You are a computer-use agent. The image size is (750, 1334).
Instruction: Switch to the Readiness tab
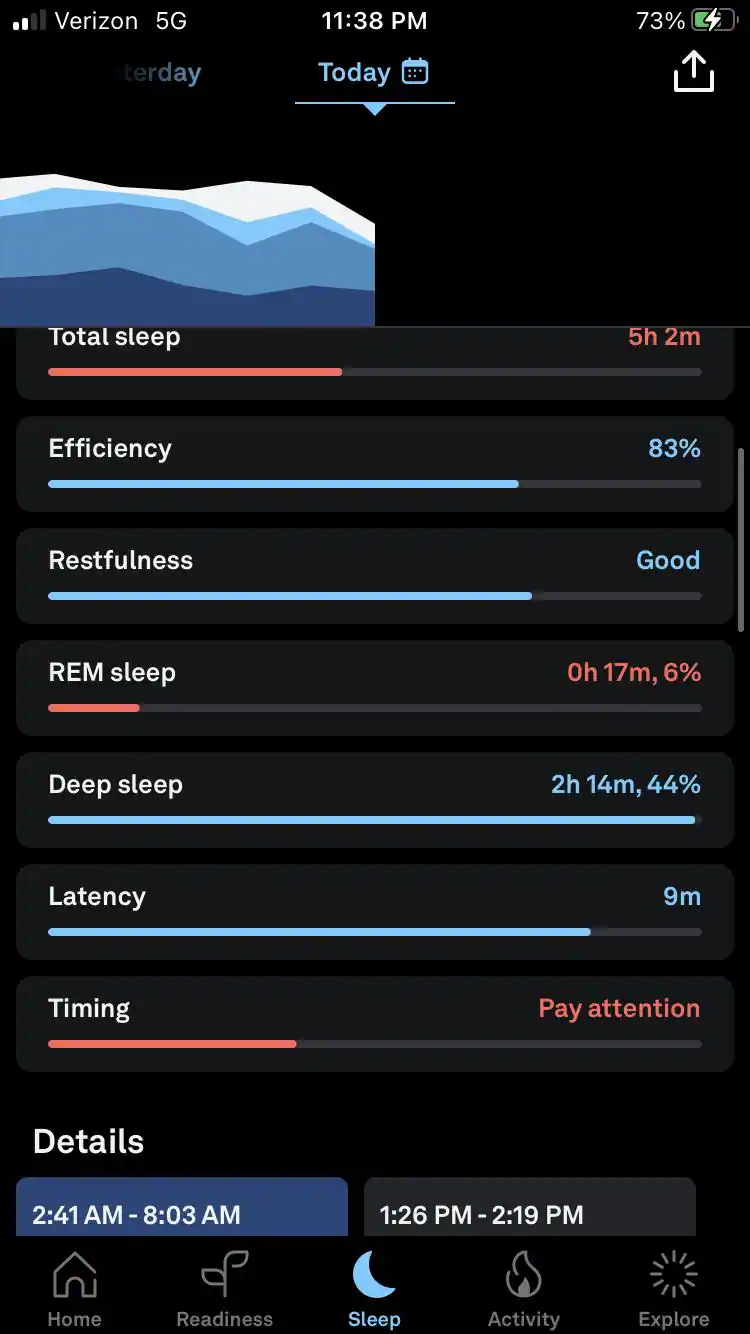pyautogui.click(x=225, y=1290)
